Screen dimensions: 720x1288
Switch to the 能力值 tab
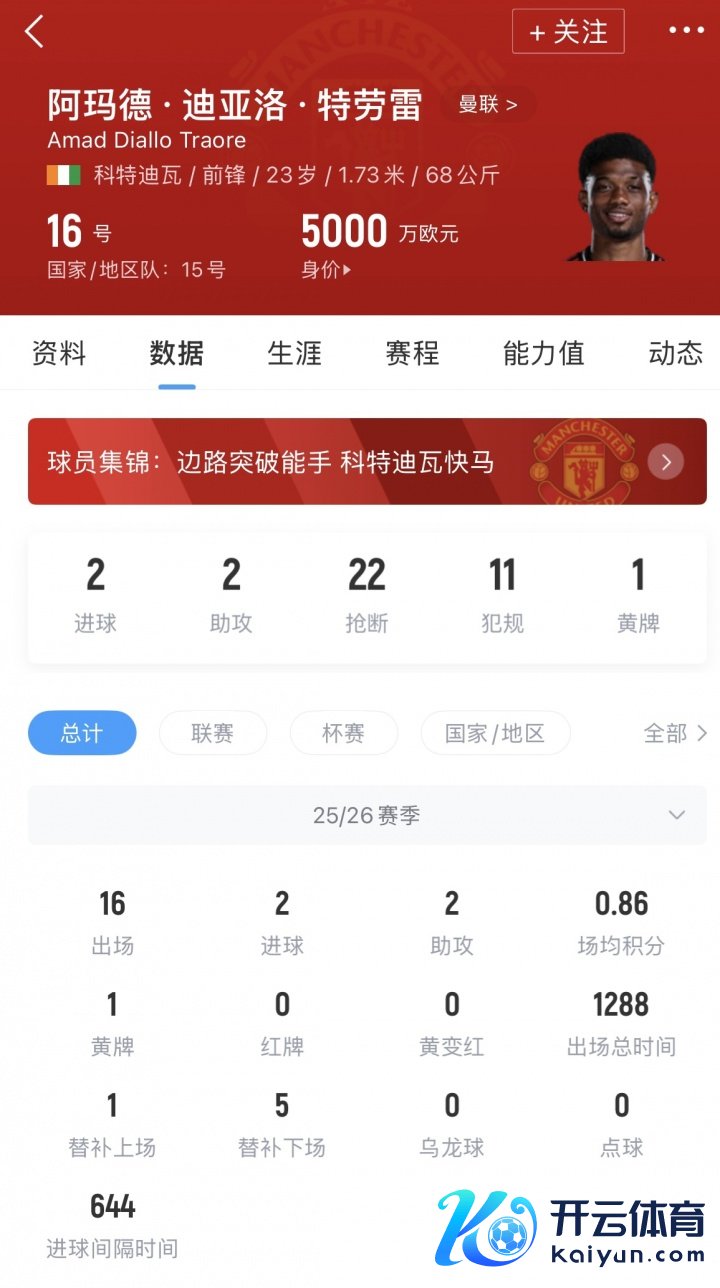pos(543,353)
